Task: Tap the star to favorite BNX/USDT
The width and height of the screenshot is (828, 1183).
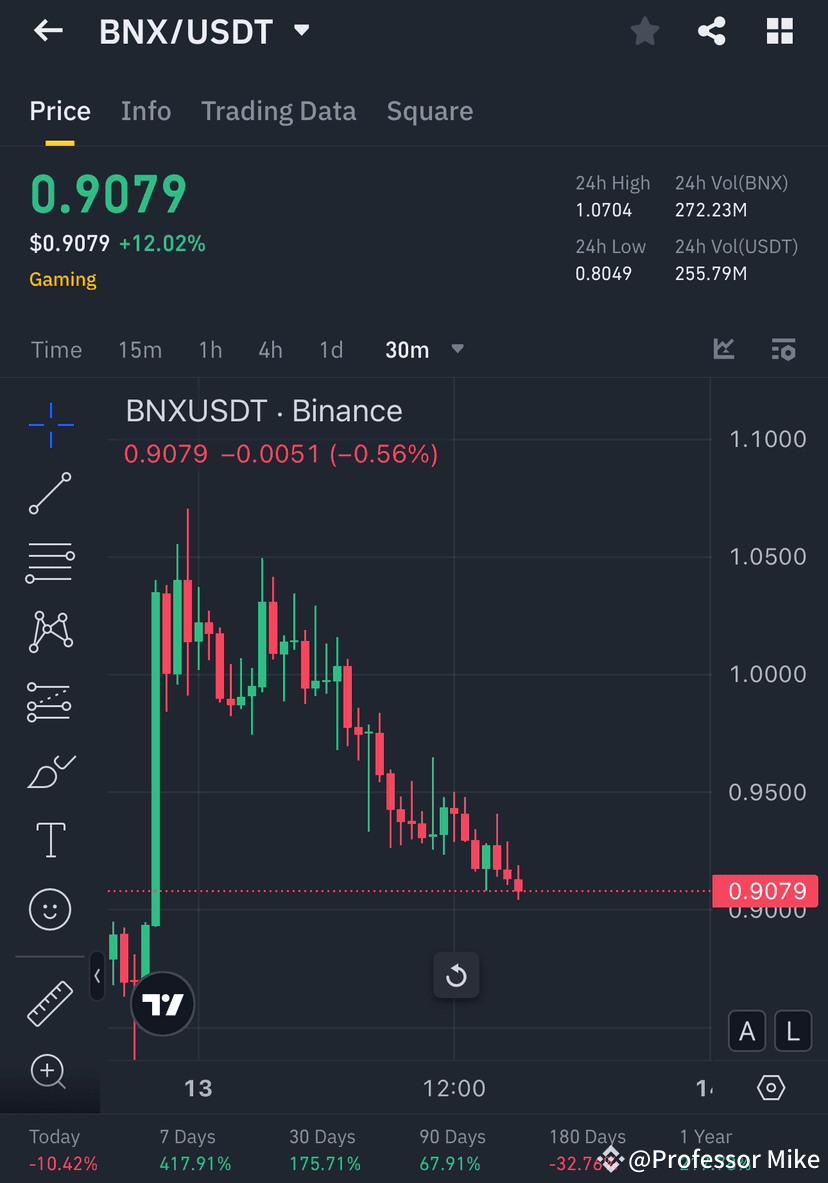Action: point(645,31)
